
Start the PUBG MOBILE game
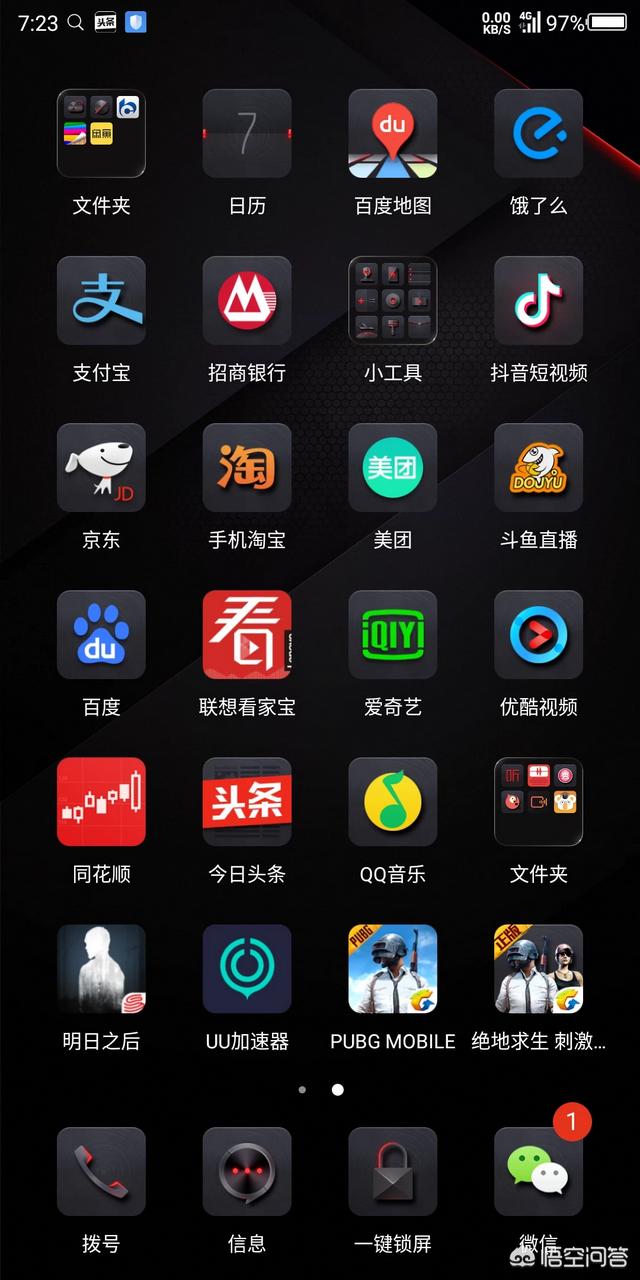click(393, 969)
